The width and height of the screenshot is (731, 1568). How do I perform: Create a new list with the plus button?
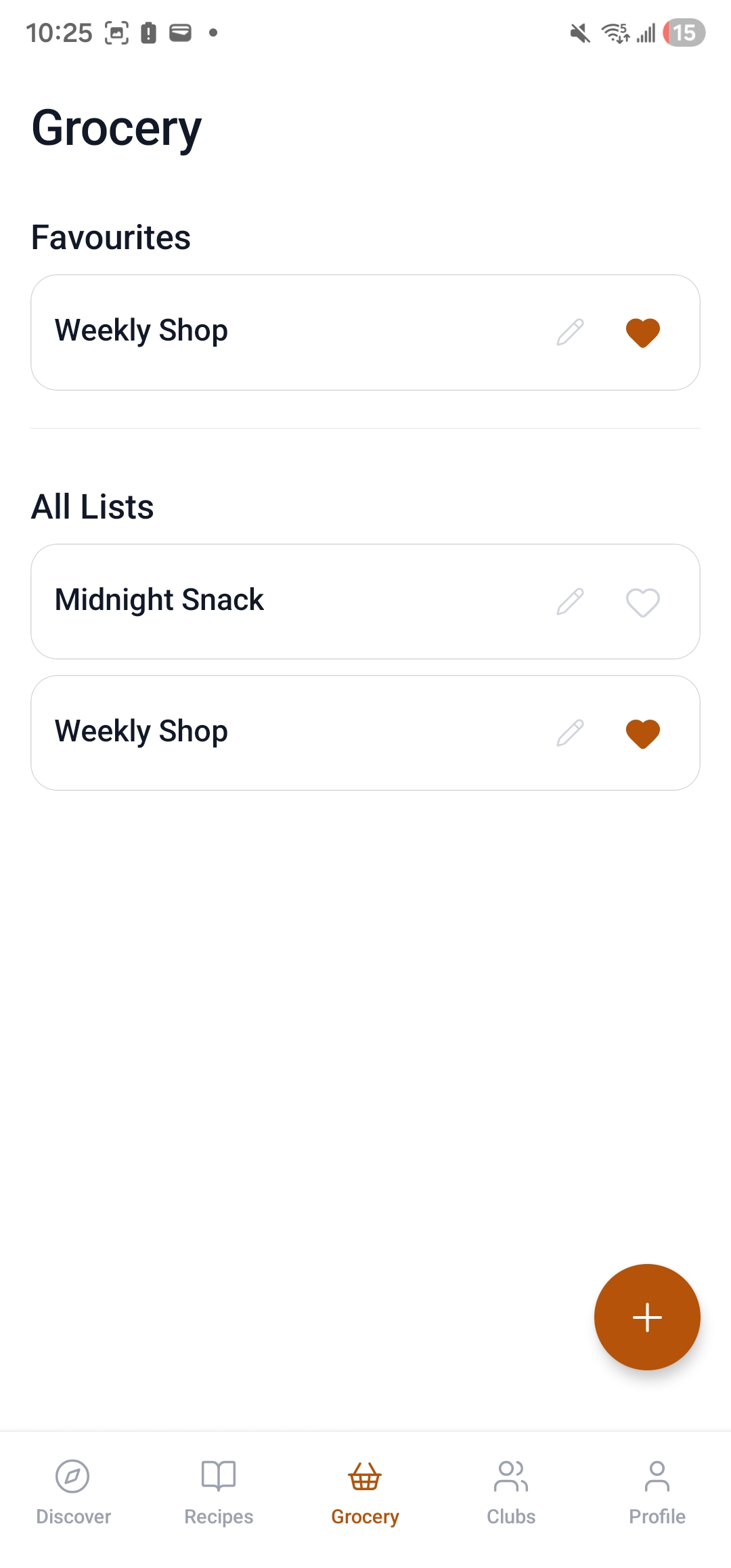647,1316
